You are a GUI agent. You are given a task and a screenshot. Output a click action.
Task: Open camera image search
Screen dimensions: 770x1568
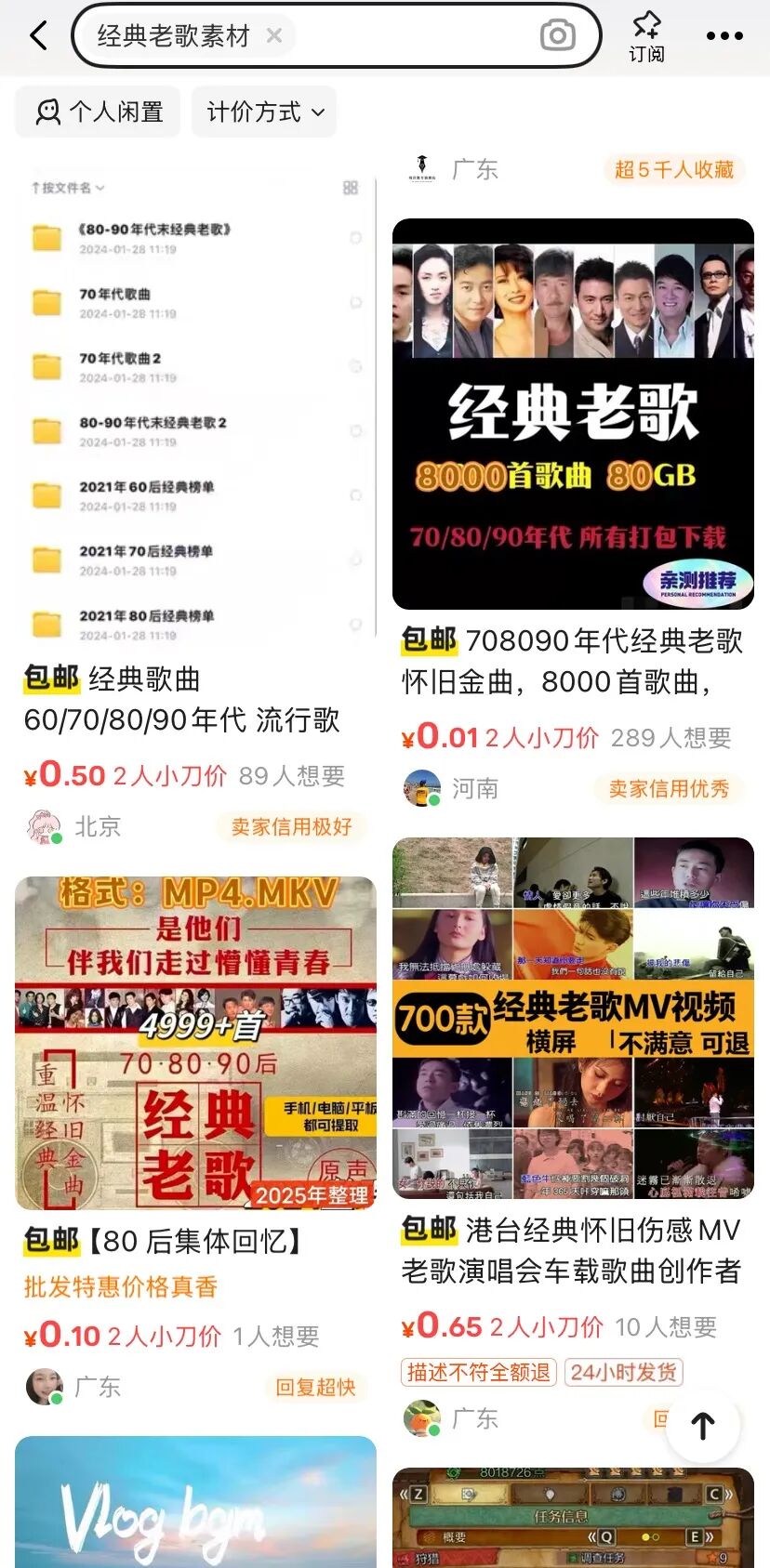[557, 35]
